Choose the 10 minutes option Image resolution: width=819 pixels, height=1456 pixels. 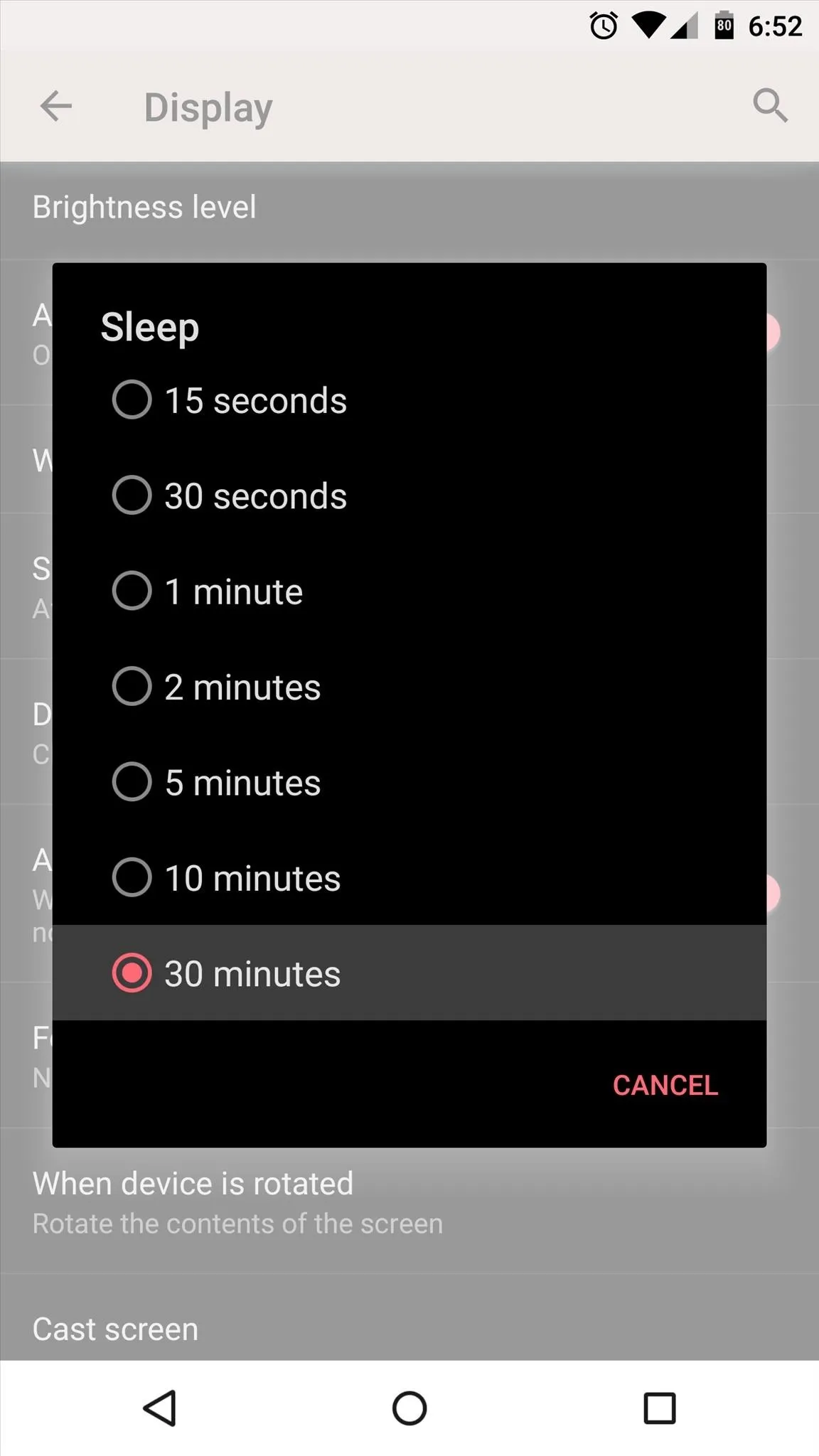click(x=409, y=877)
